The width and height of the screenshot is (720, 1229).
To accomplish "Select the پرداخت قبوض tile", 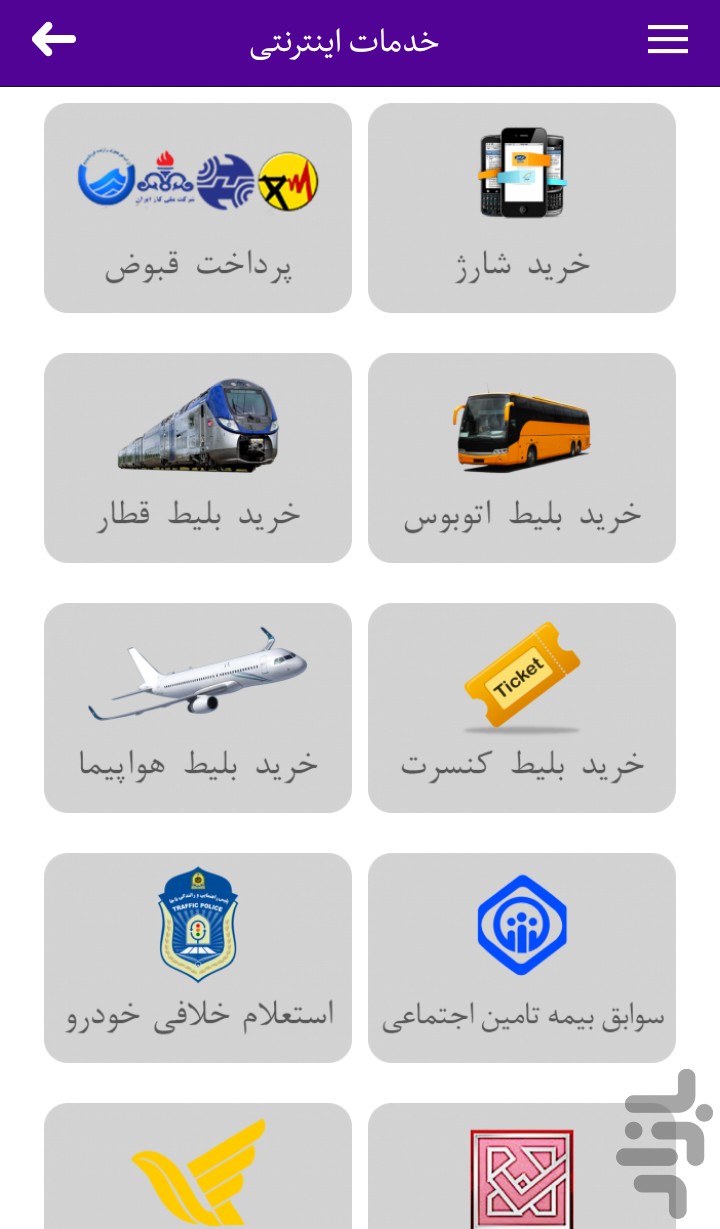I will pyautogui.click(x=198, y=208).
